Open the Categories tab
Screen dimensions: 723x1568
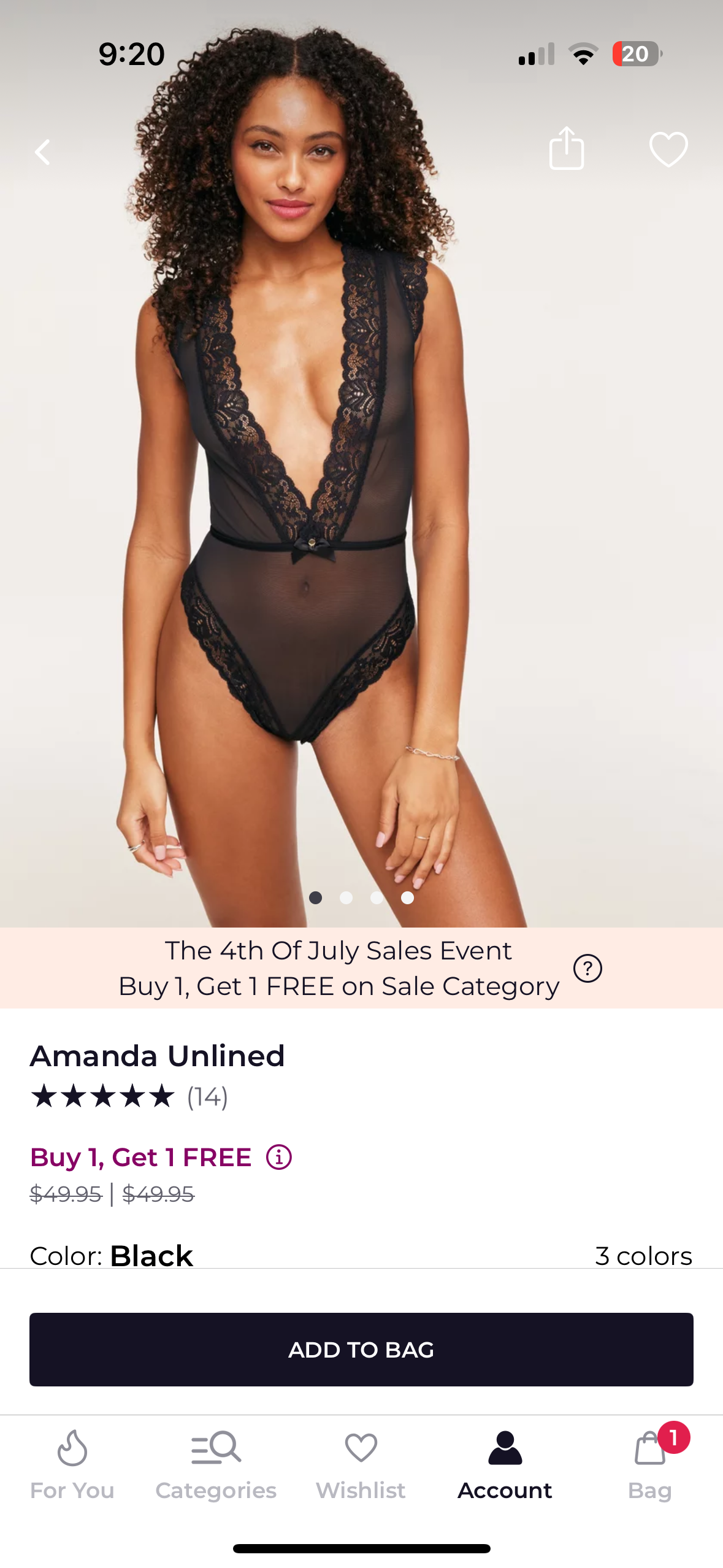pyautogui.click(x=216, y=1465)
